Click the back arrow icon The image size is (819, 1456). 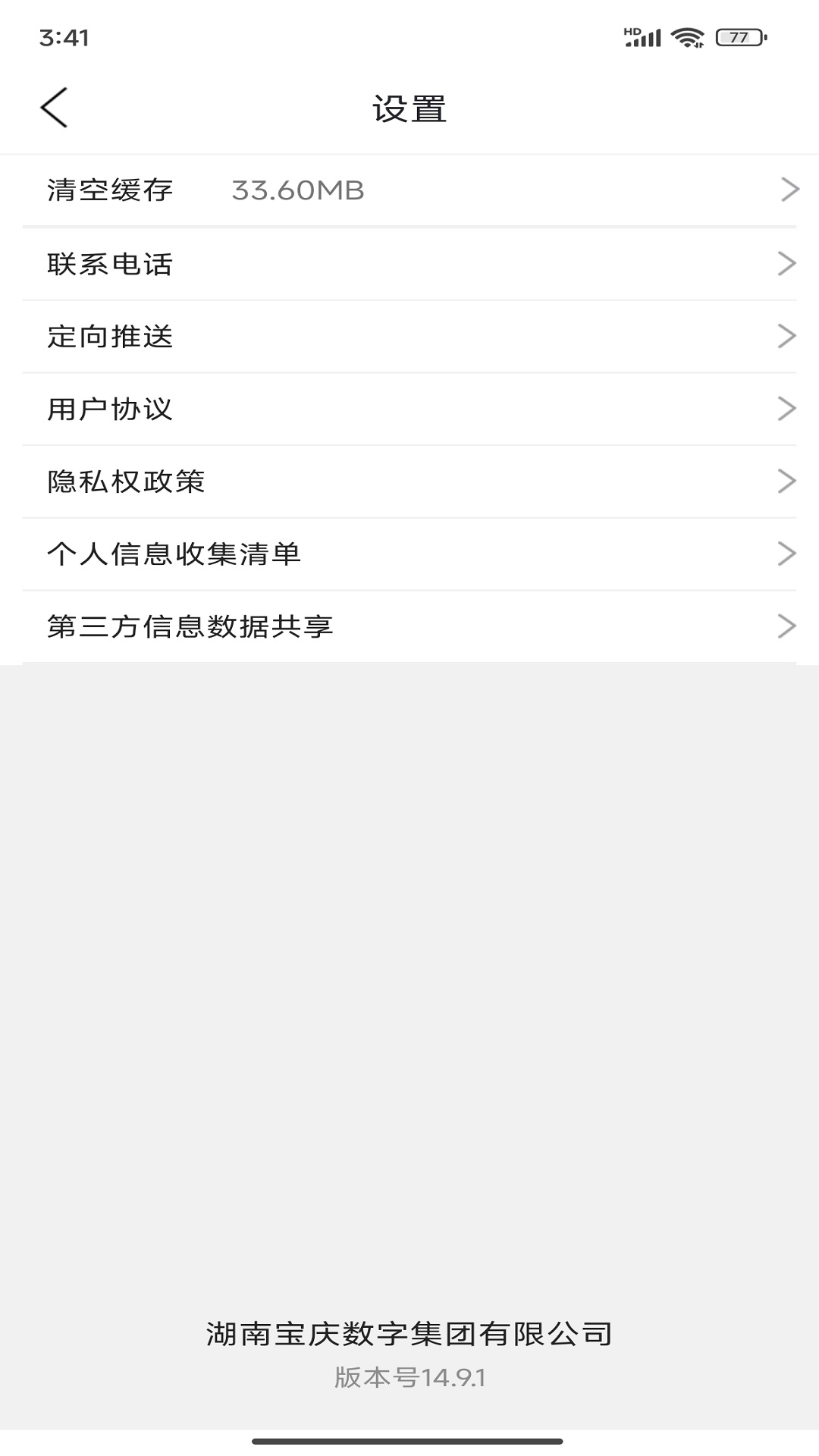[x=54, y=107]
